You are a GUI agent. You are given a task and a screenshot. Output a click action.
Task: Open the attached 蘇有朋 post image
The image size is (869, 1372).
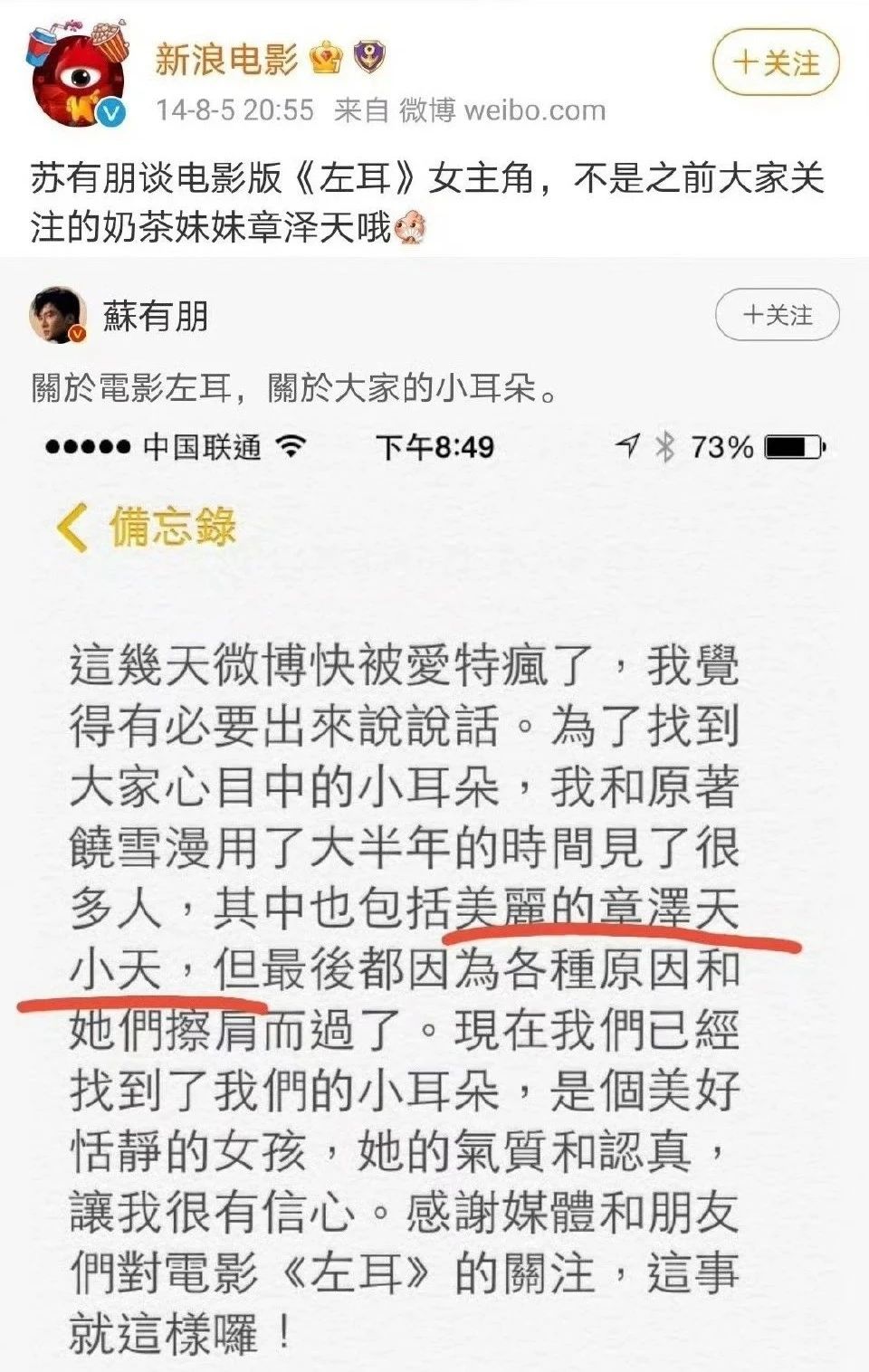[434, 896]
